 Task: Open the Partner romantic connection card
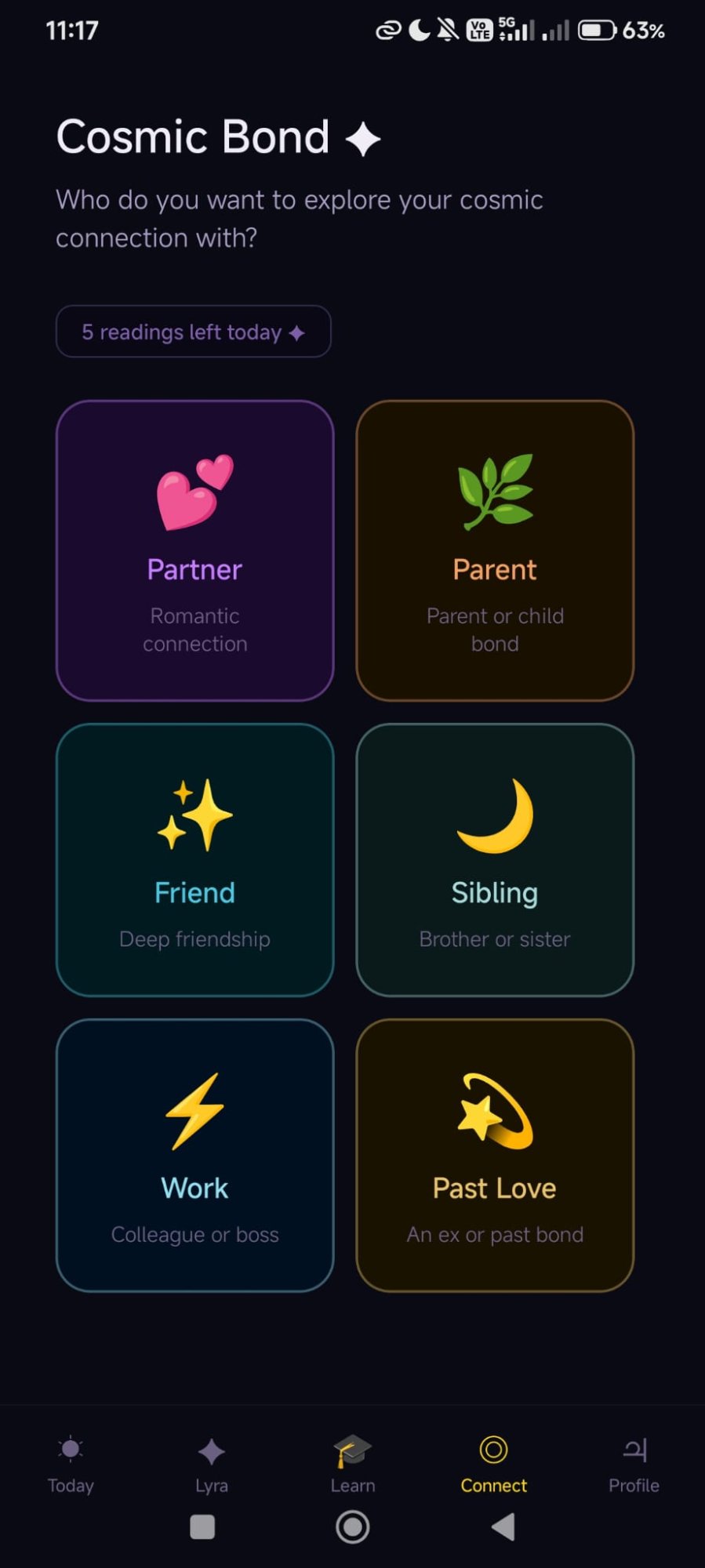tap(194, 549)
